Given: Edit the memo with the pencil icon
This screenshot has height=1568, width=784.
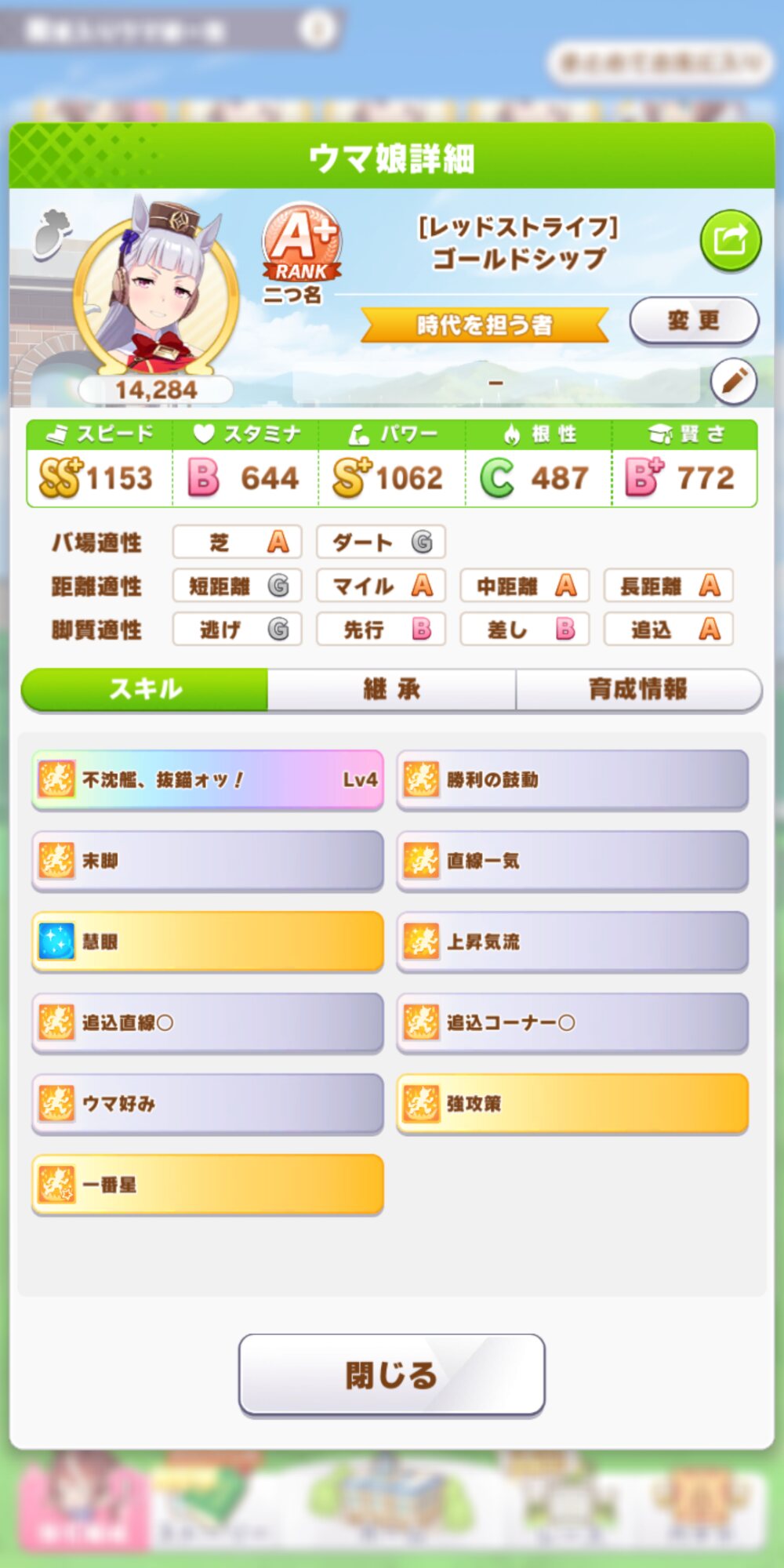Looking at the screenshot, I should point(733,382).
